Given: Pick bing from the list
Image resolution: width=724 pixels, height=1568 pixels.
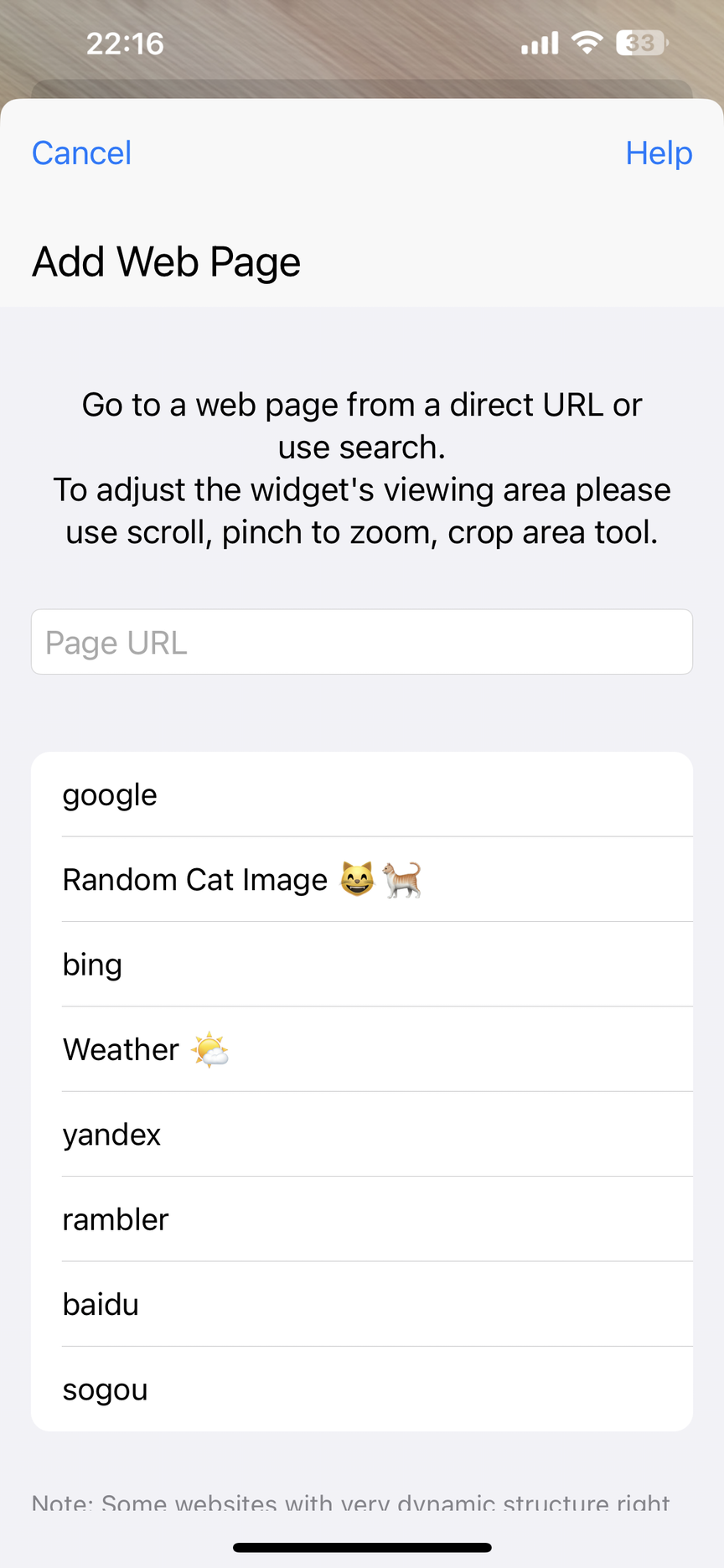Looking at the screenshot, I should click(x=362, y=965).
